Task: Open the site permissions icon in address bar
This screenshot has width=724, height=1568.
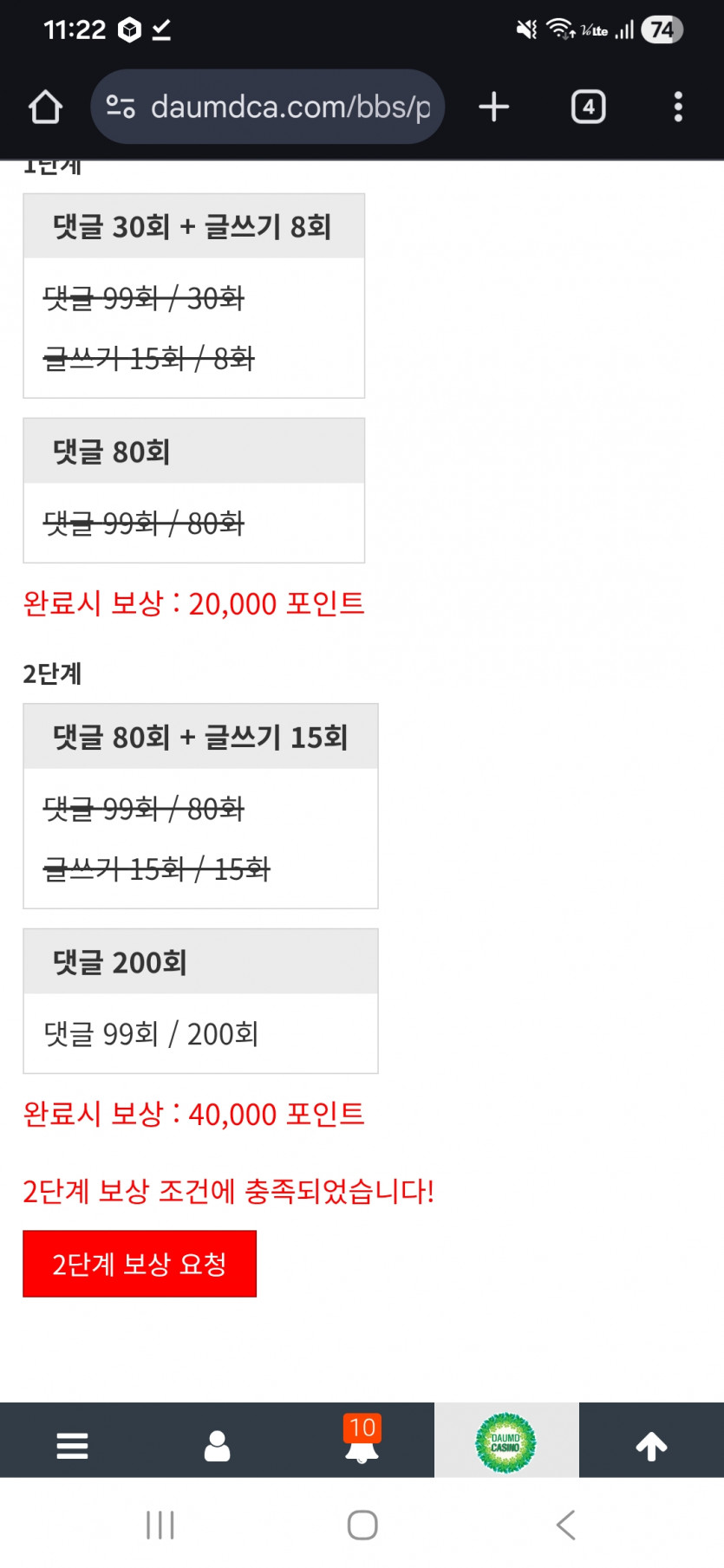Action: coord(121,107)
